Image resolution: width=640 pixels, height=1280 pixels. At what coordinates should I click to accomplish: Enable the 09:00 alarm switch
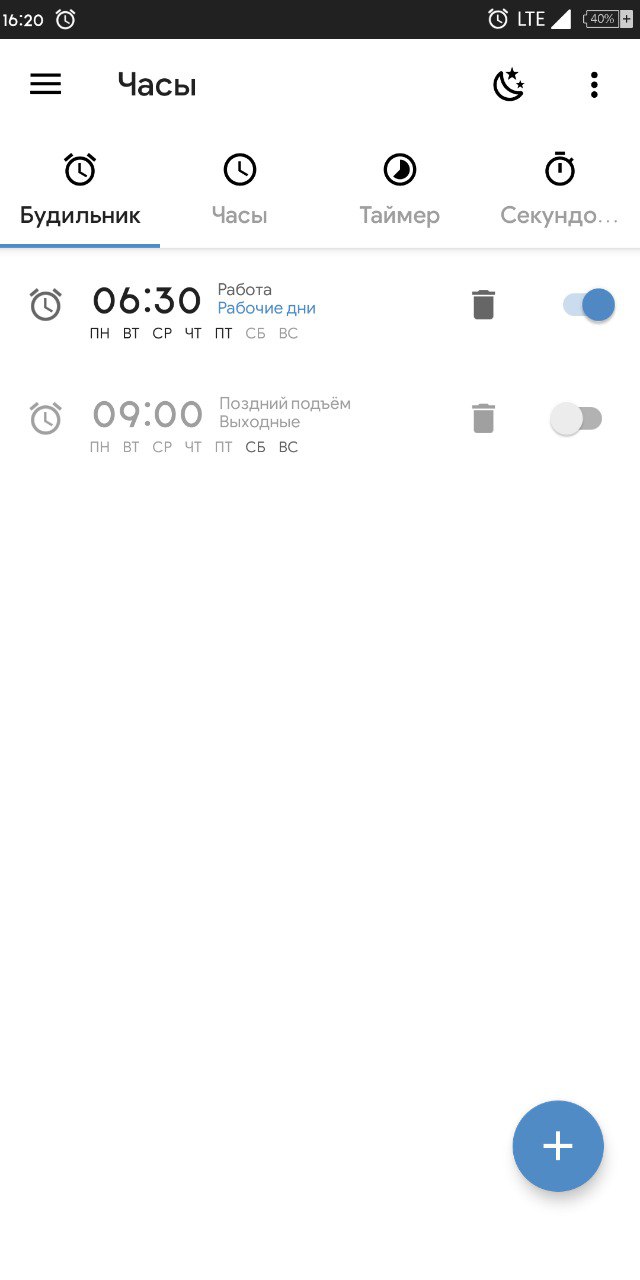click(x=577, y=418)
